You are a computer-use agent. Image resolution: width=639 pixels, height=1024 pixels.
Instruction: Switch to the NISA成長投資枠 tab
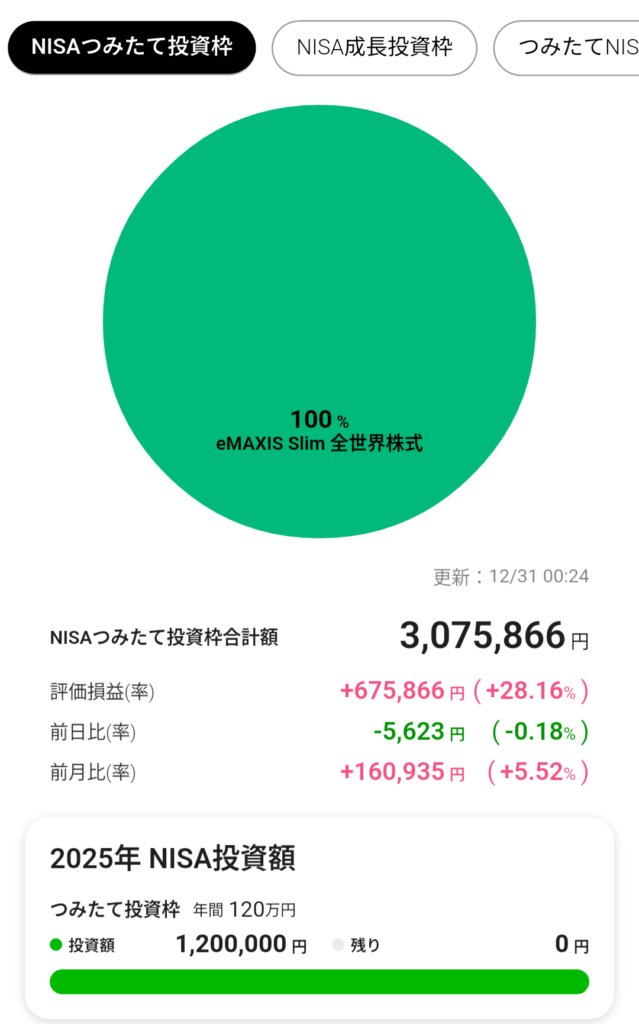pyautogui.click(x=374, y=47)
